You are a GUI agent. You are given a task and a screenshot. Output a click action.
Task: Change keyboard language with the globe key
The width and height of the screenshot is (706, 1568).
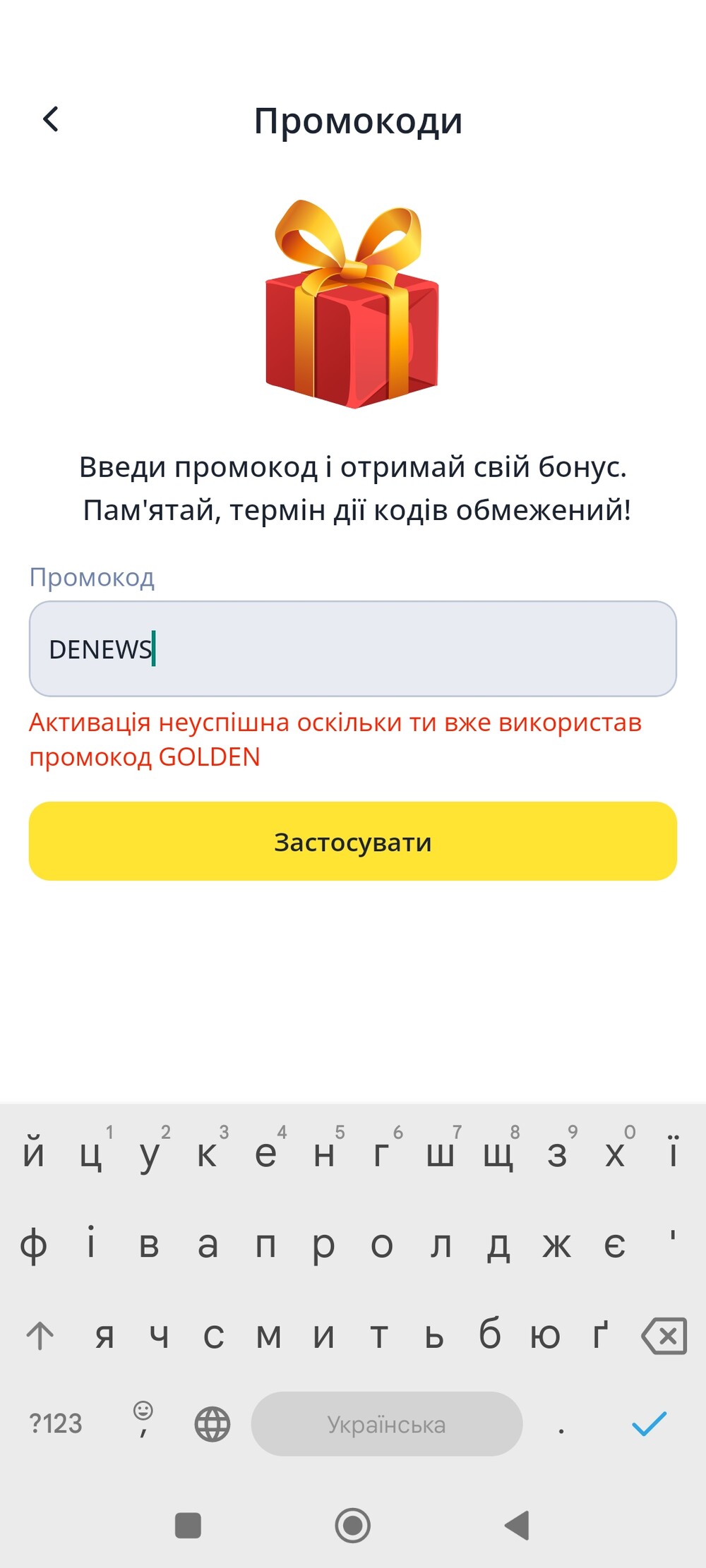point(213,1423)
